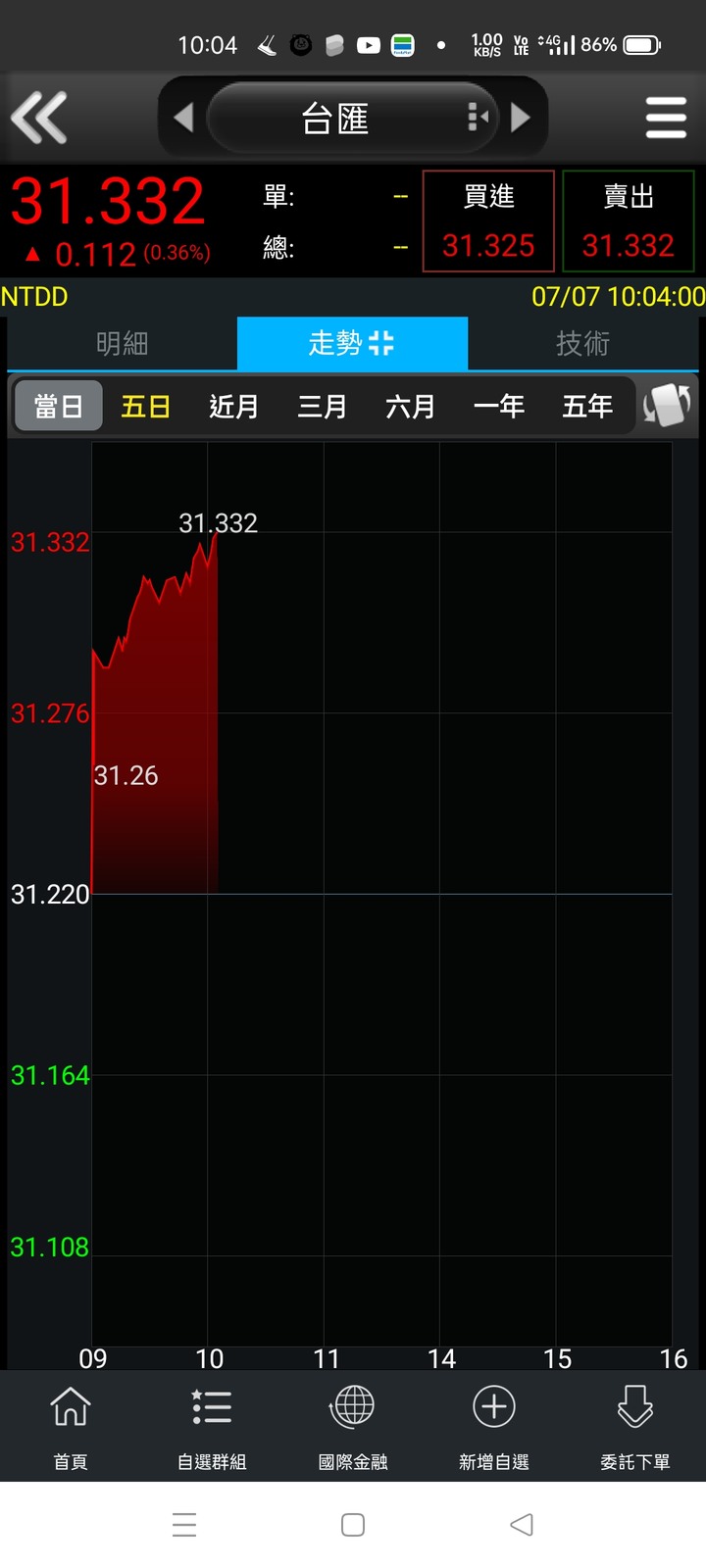Select the 走勢 trend tab
This screenshot has height=1568, width=706.
coord(352,343)
